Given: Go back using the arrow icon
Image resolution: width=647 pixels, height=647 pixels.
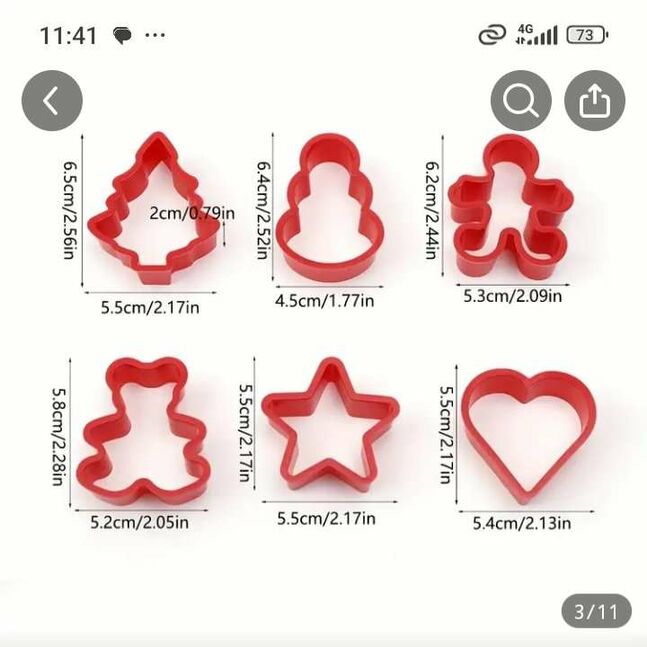Looking at the screenshot, I should tap(52, 100).
